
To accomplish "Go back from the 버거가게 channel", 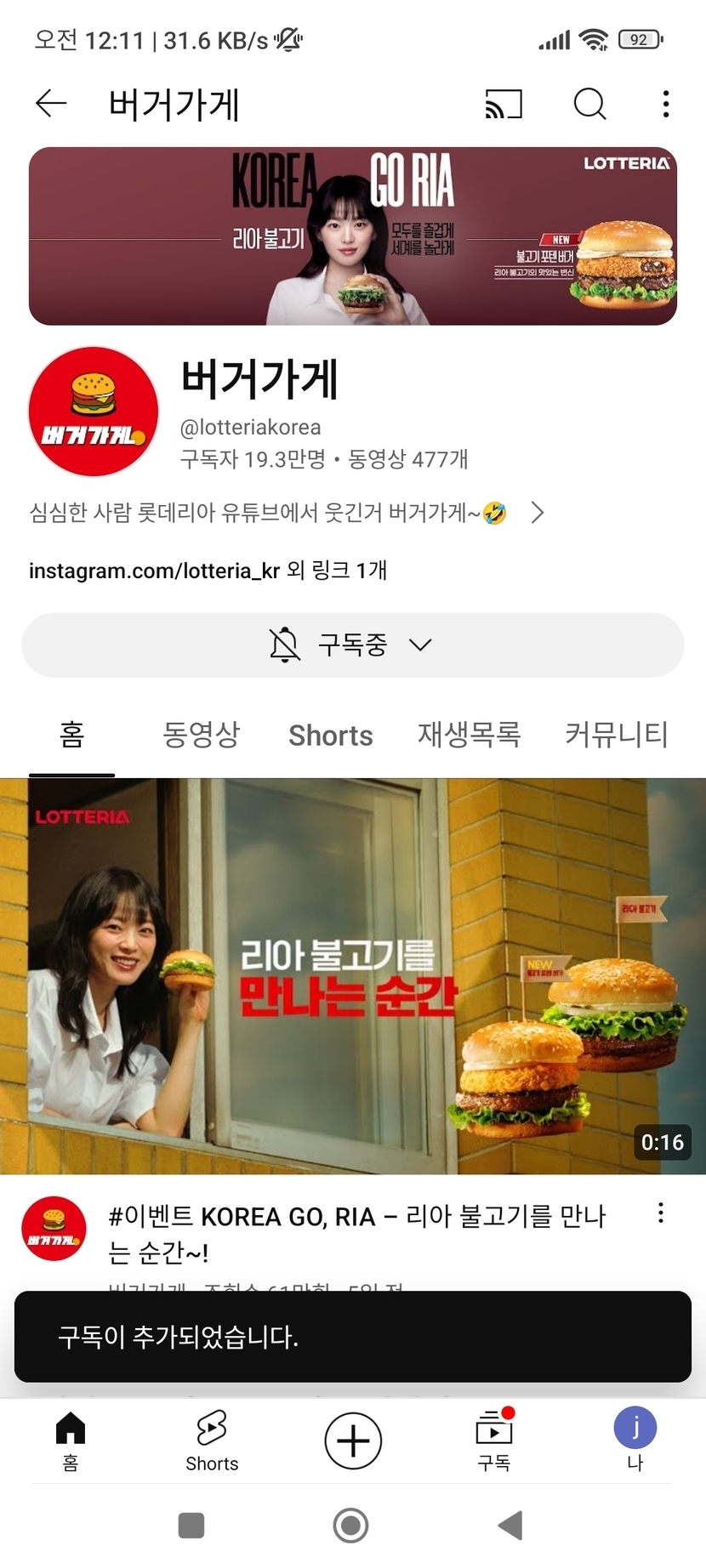I will 51,104.
